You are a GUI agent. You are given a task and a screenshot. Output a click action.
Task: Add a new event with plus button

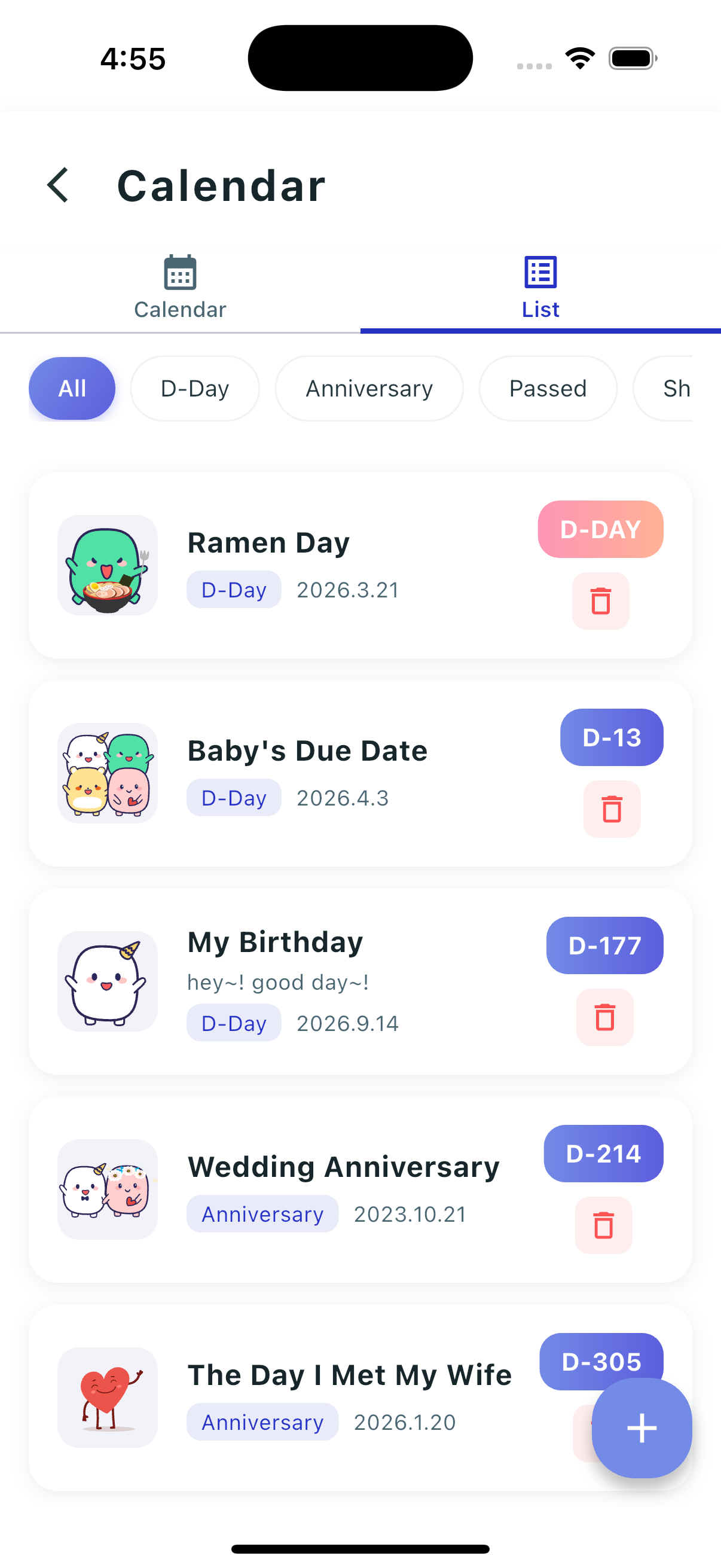point(641,1428)
